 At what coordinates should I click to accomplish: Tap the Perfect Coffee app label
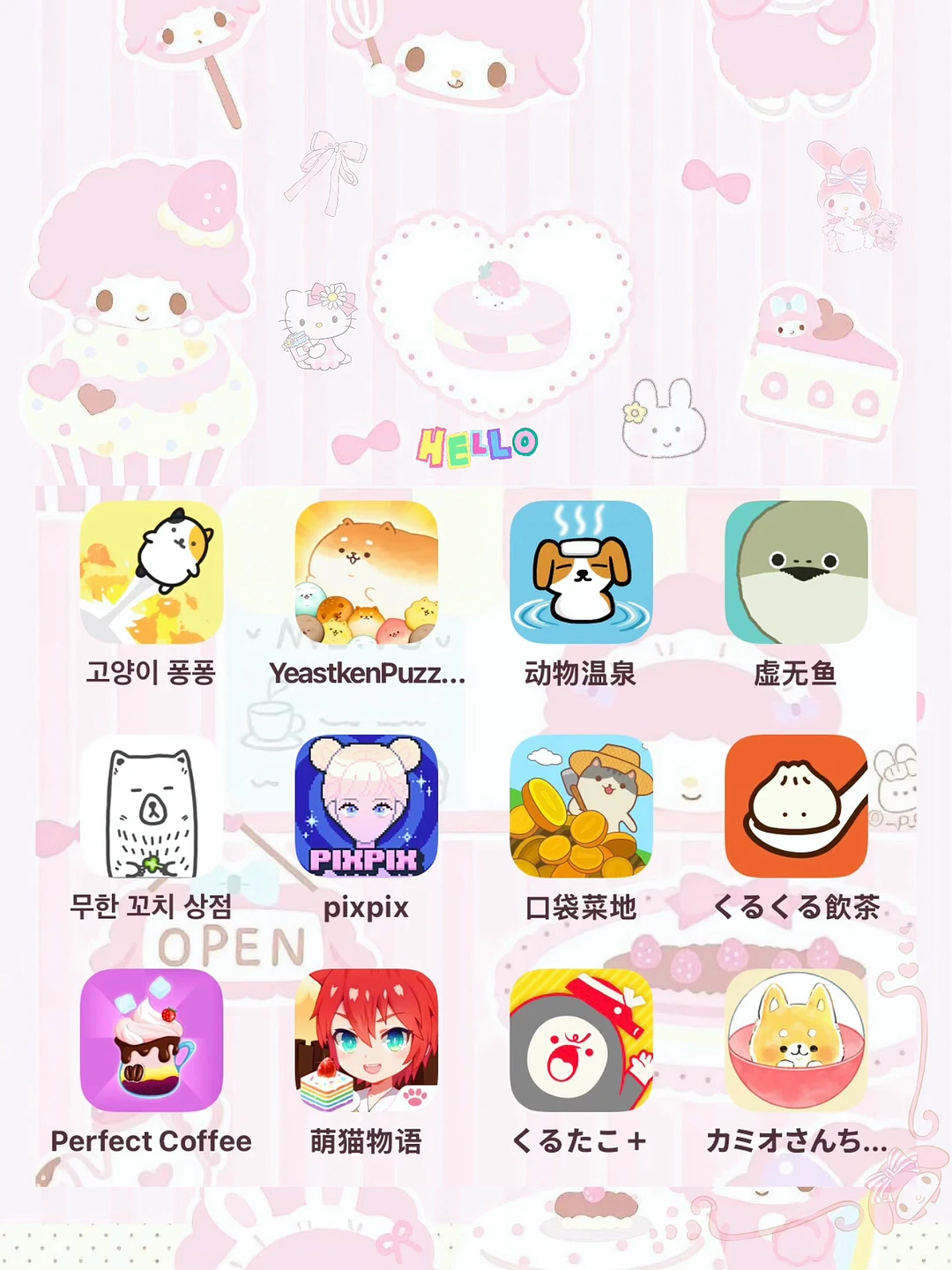pyautogui.click(x=152, y=1142)
